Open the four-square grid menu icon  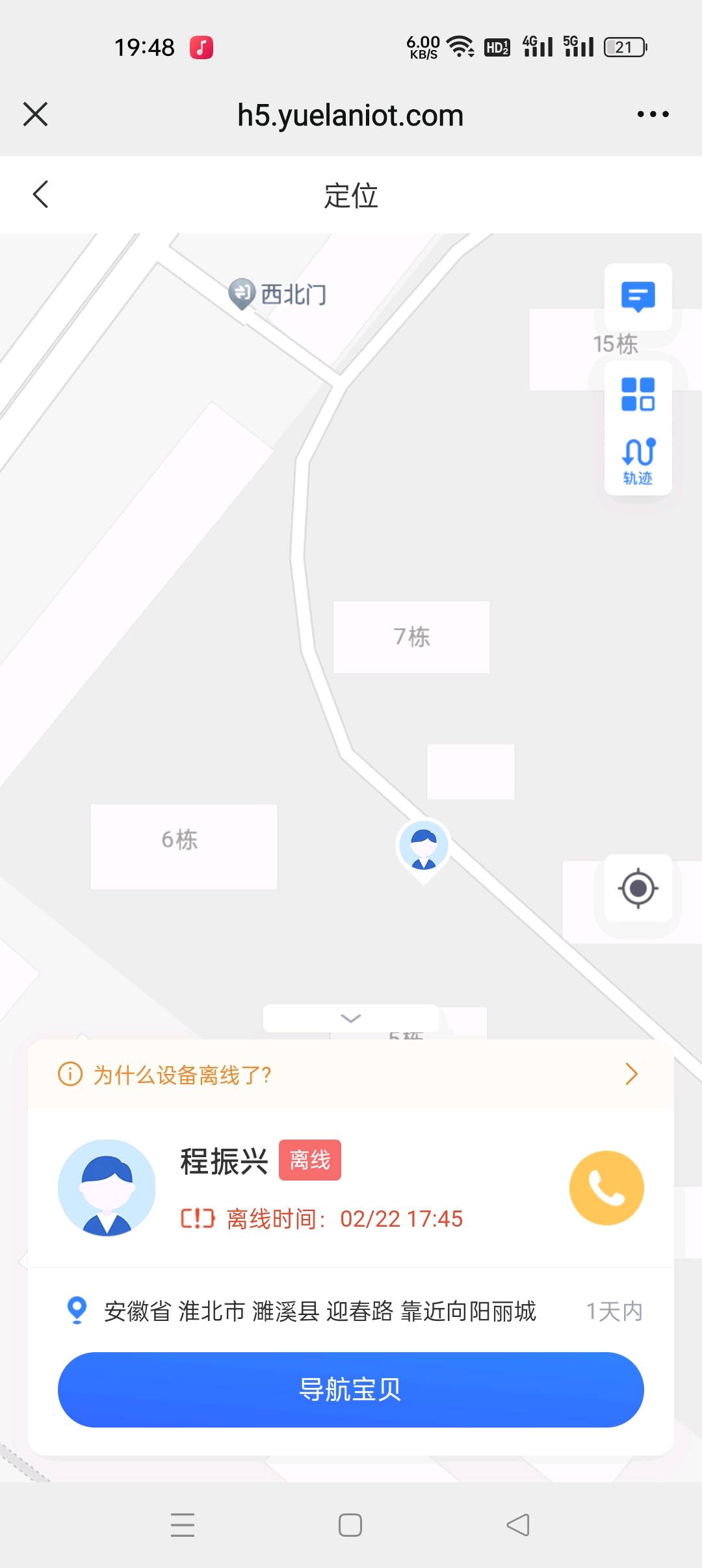(x=638, y=395)
